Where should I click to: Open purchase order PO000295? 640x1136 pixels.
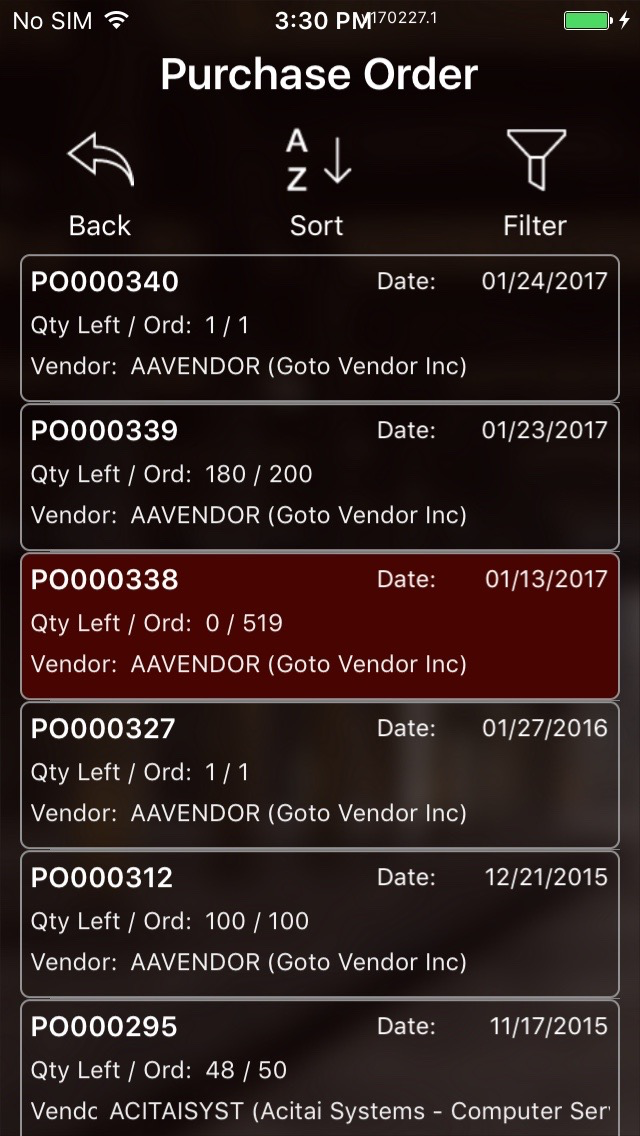[x=319, y=1068]
